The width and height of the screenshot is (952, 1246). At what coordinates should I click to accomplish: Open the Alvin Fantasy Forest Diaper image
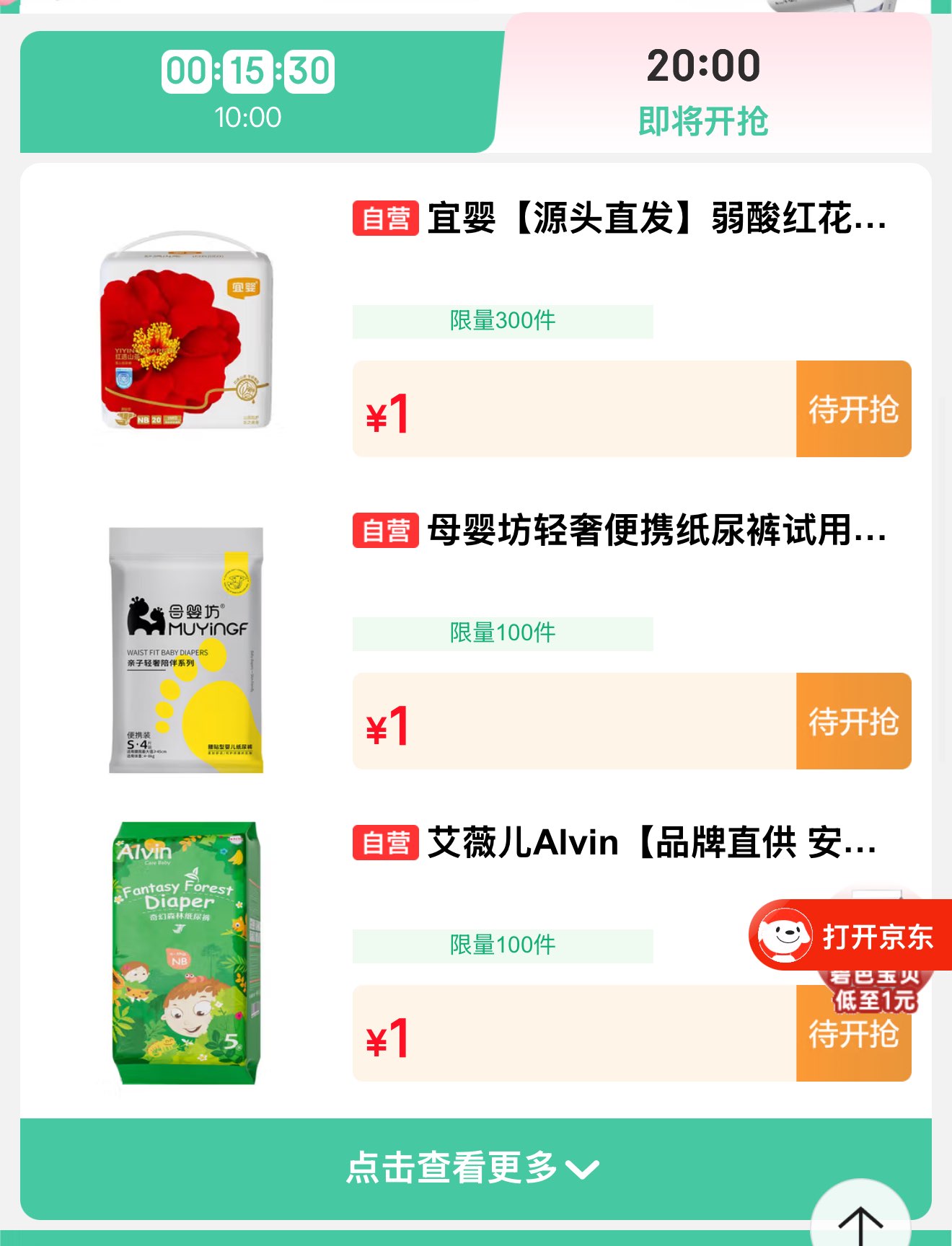click(186, 953)
